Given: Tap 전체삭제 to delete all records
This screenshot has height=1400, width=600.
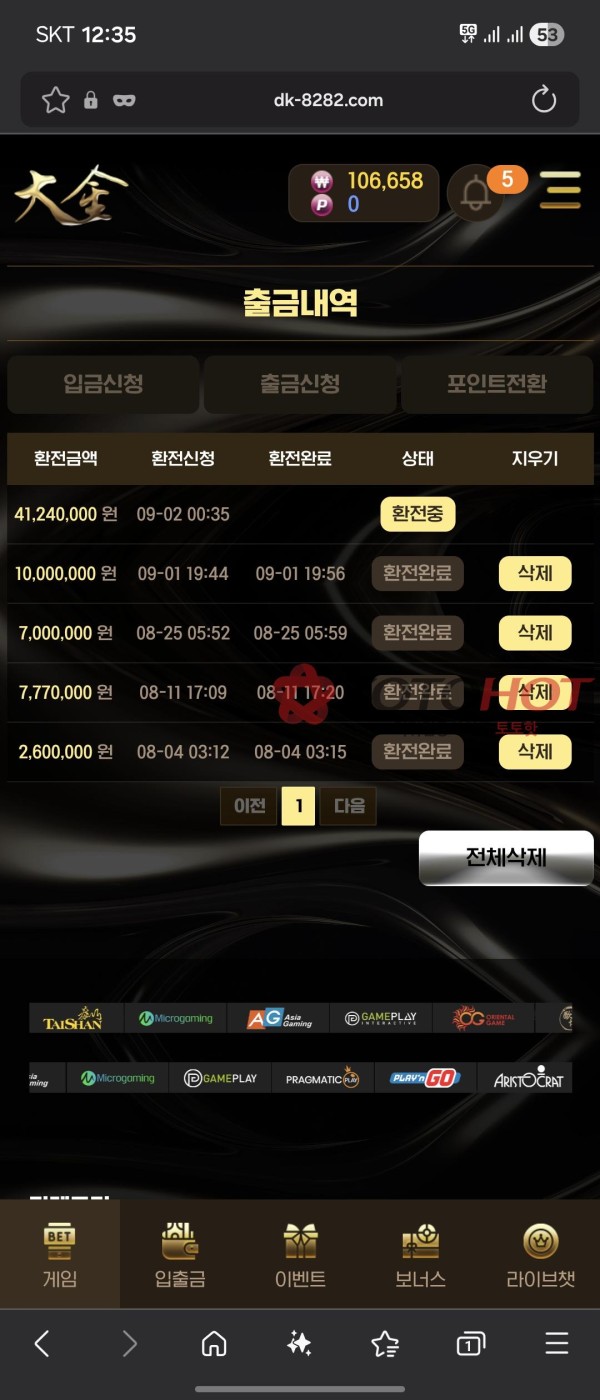Looking at the screenshot, I should [506, 858].
